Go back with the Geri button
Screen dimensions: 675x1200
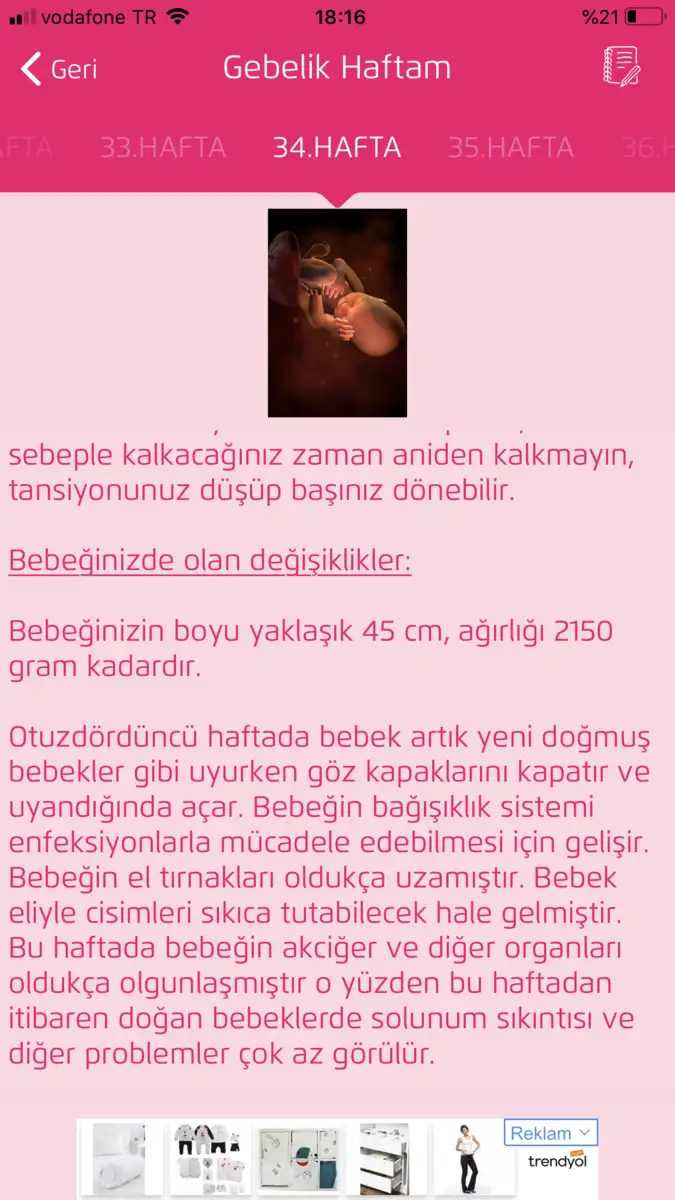[60, 69]
